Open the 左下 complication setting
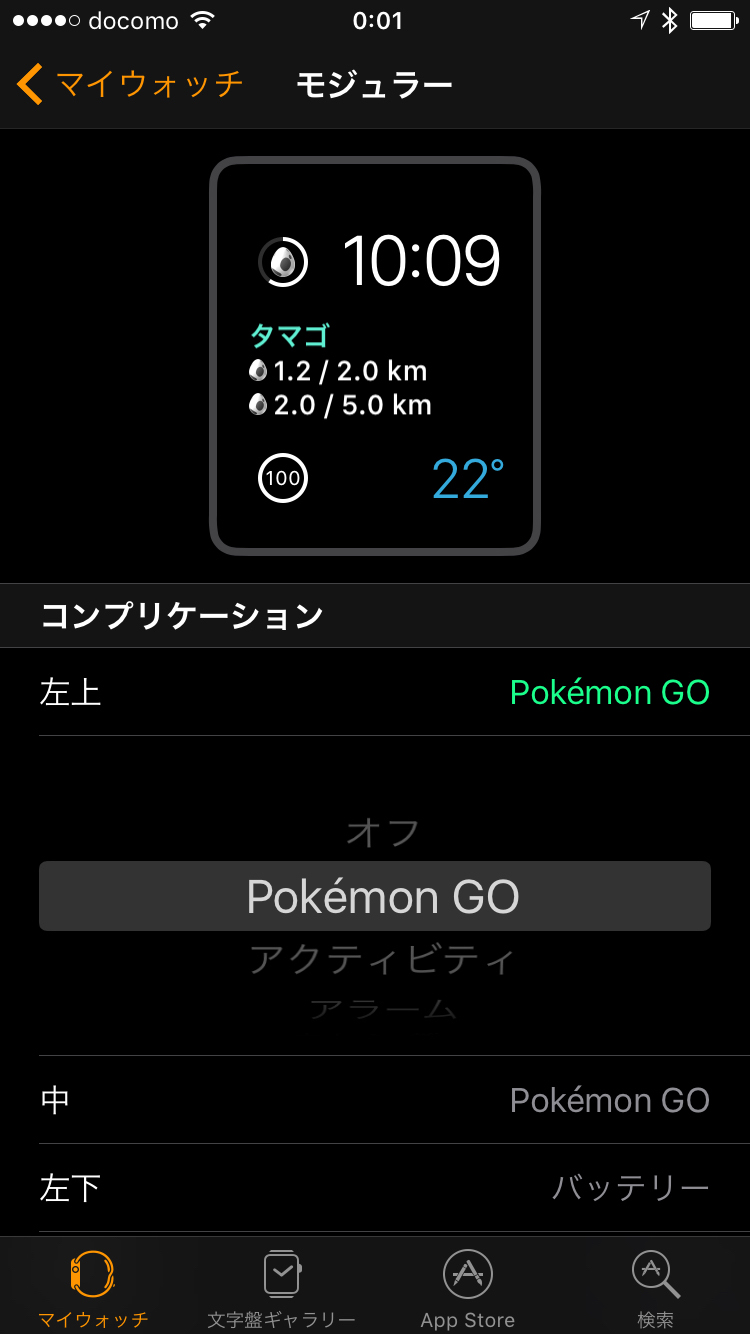The height and width of the screenshot is (1334, 750). coord(375,1188)
